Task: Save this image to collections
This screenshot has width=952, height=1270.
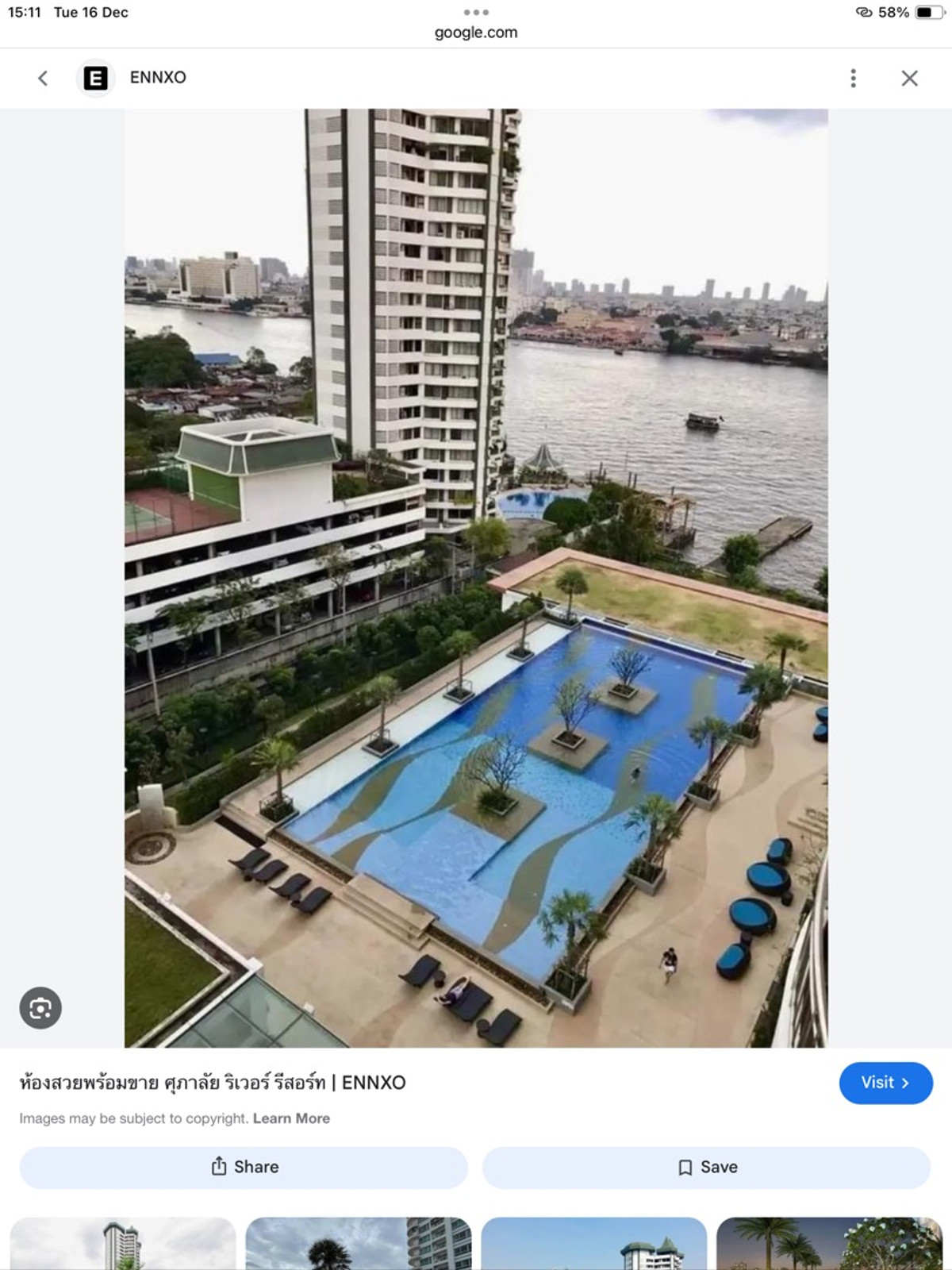Action: [x=706, y=1167]
